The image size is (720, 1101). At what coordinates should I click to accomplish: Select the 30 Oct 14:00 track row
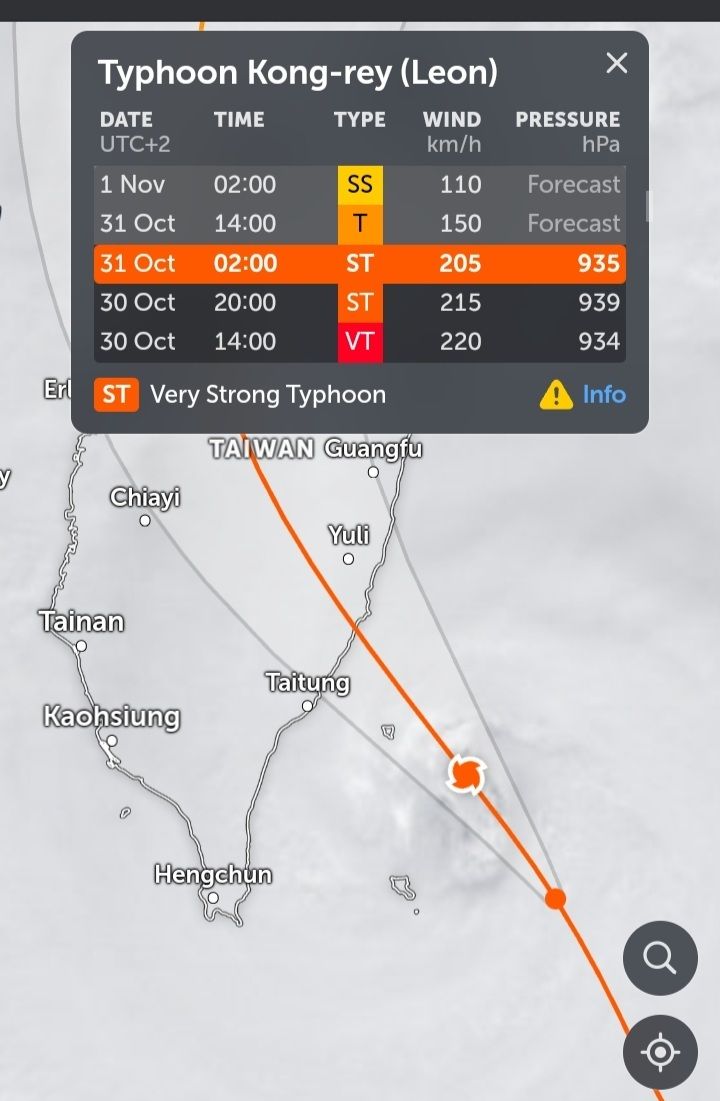[x=360, y=342]
